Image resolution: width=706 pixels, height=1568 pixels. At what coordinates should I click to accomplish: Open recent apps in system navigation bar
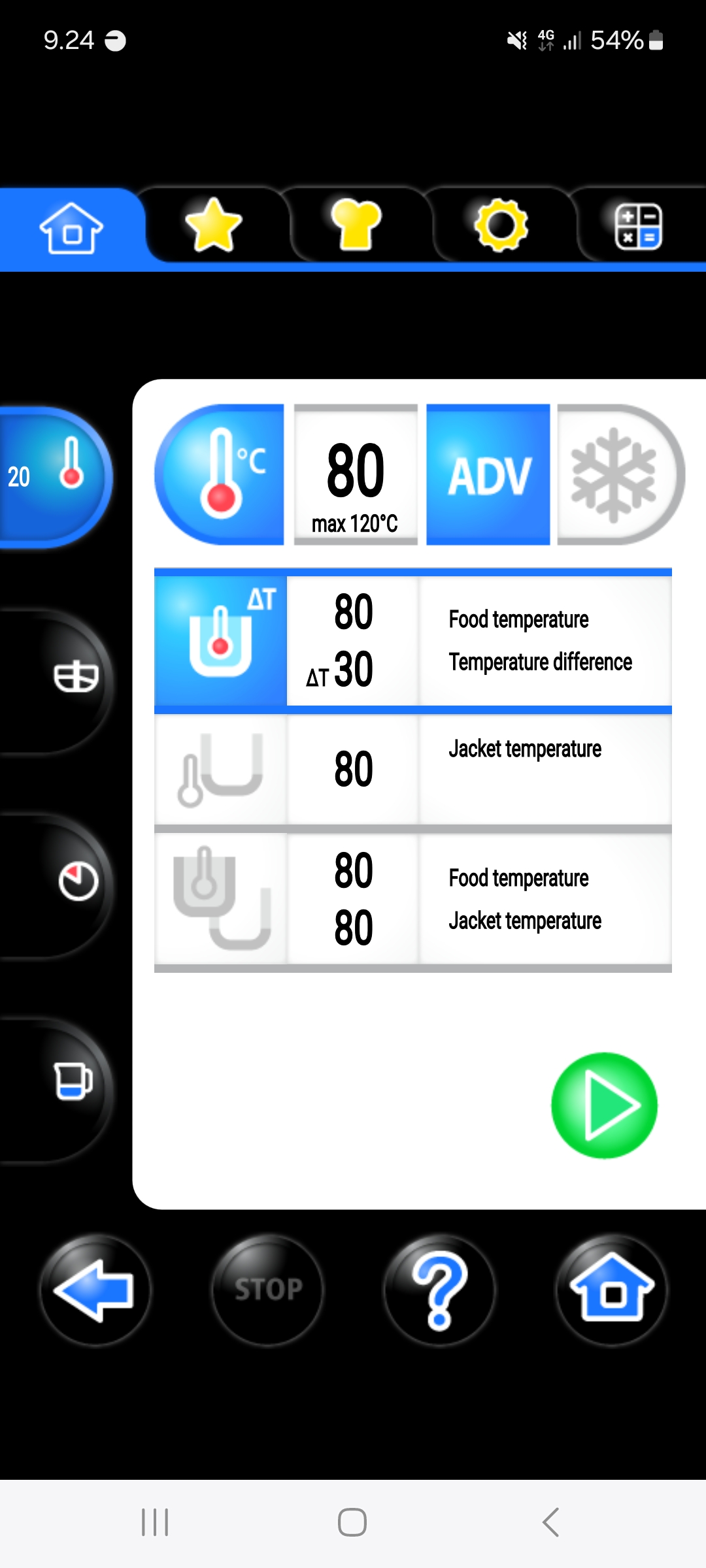pos(155,1522)
